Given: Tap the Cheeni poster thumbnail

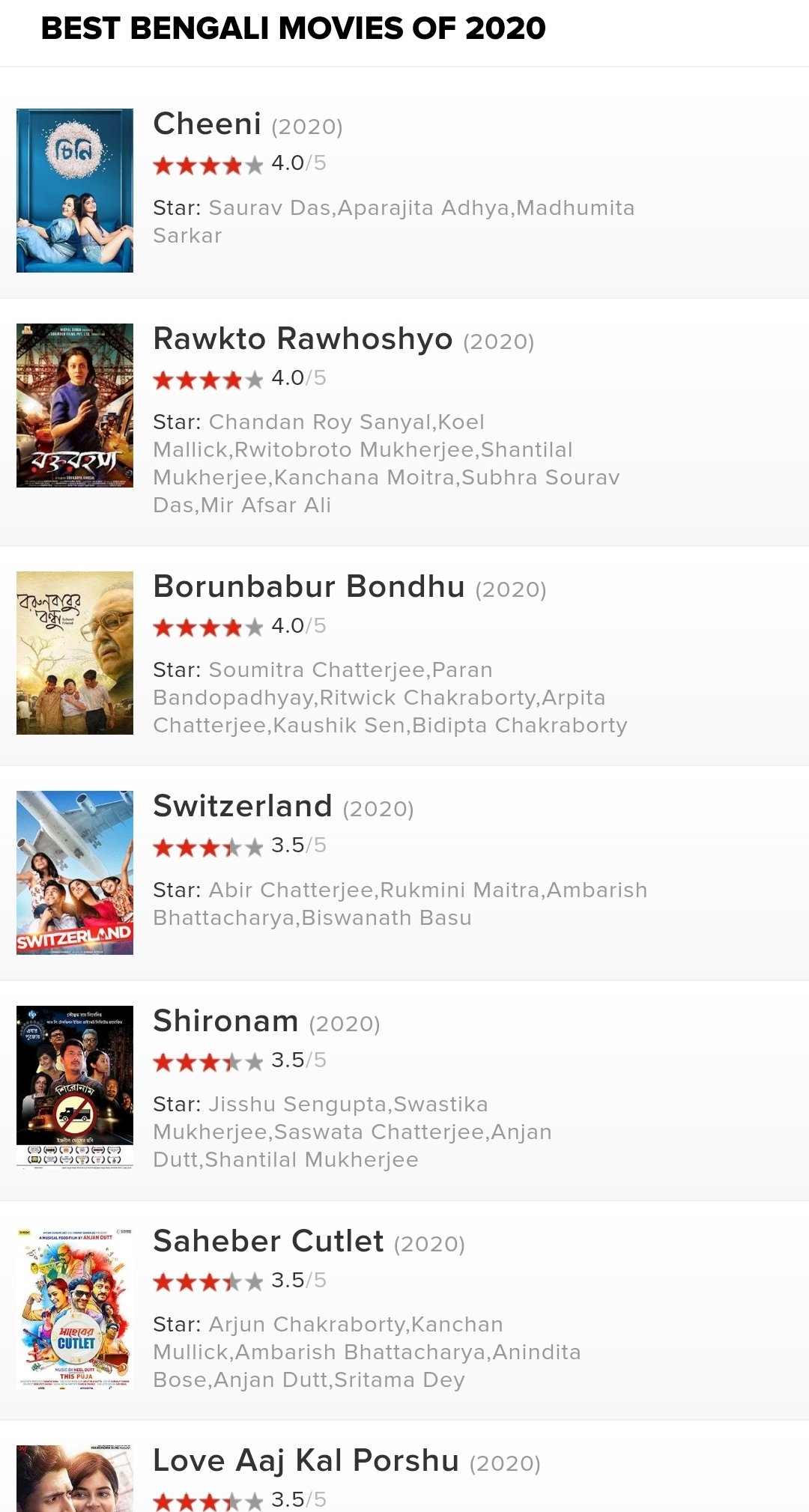Looking at the screenshot, I should pyautogui.click(x=75, y=190).
